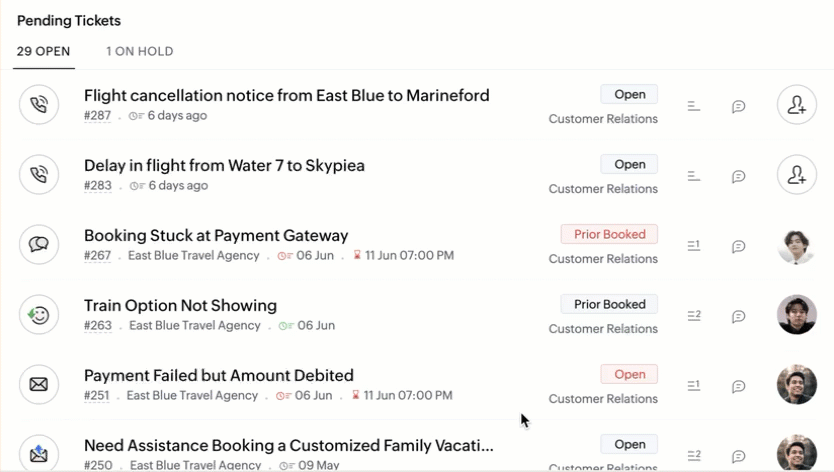The height and width of the screenshot is (472, 834).
Task: Change Open status on ticket #287
Action: 629,95
